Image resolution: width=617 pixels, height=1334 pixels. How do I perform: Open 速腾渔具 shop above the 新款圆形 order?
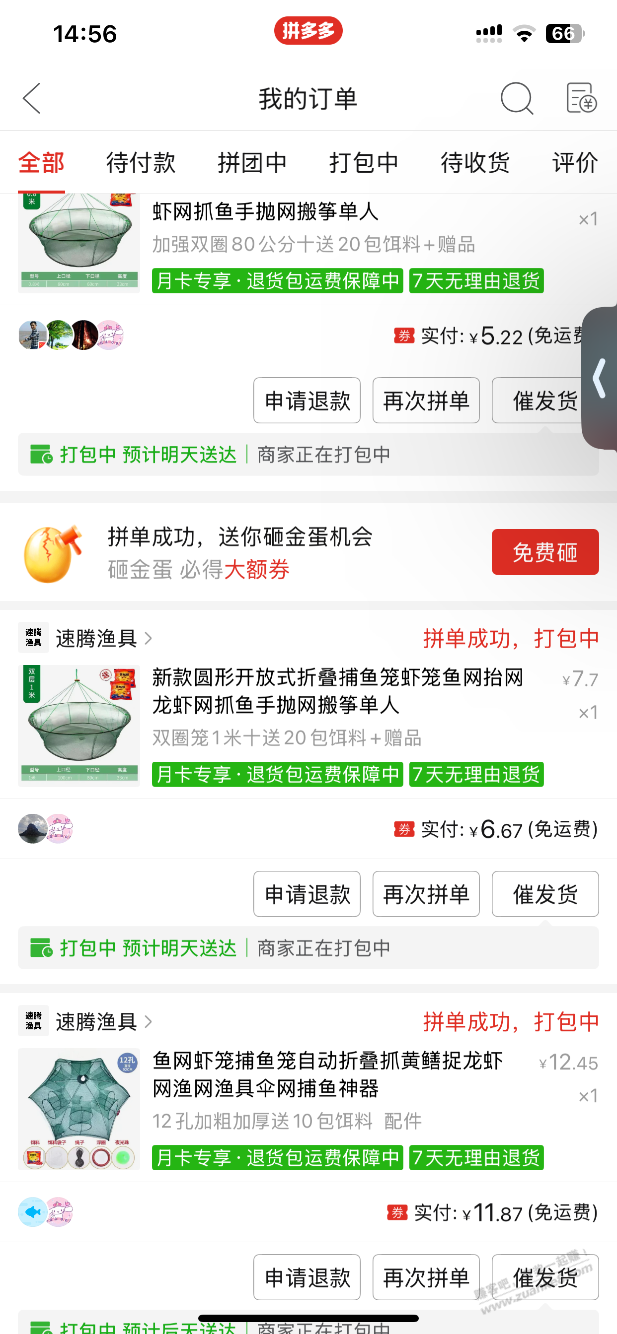click(x=96, y=638)
